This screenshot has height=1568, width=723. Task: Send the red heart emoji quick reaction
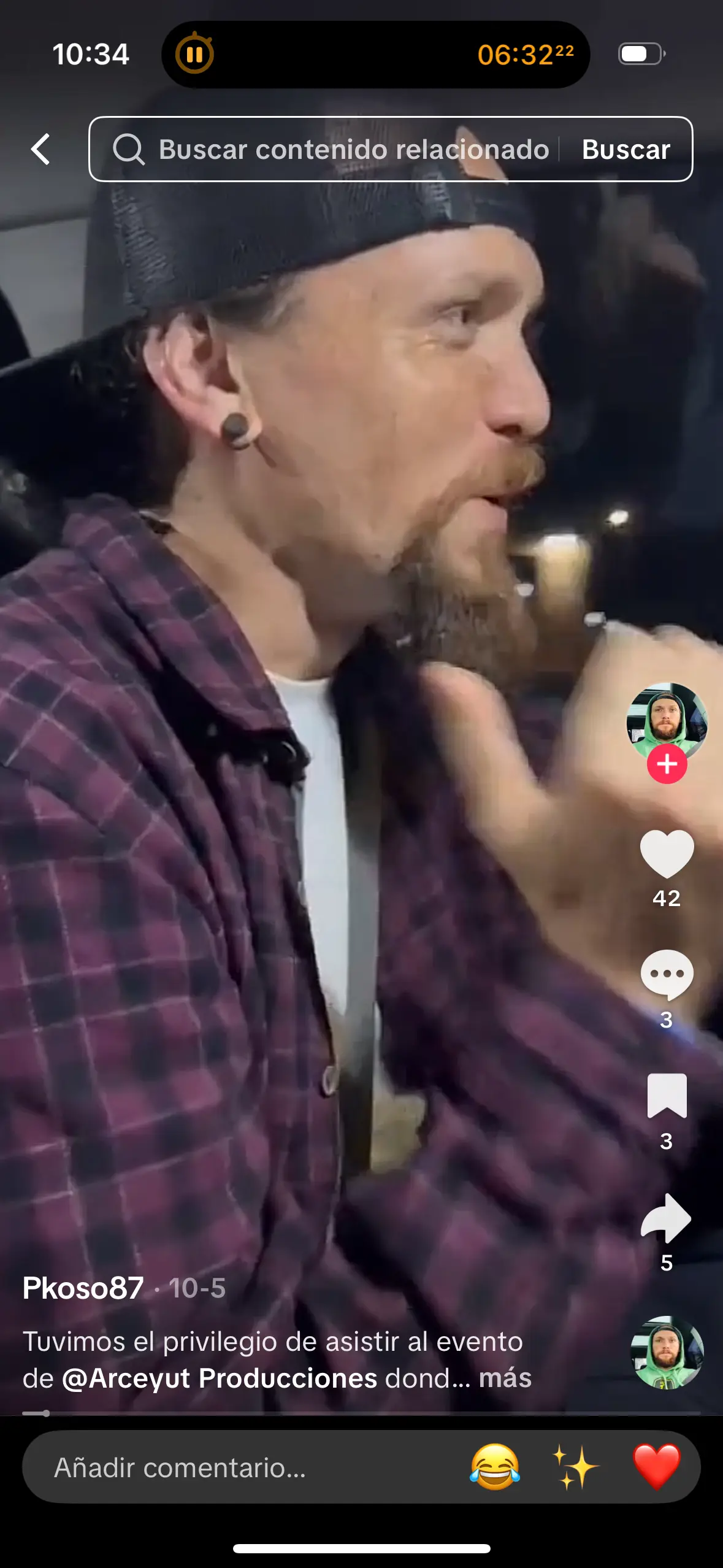tap(657, 1467)
